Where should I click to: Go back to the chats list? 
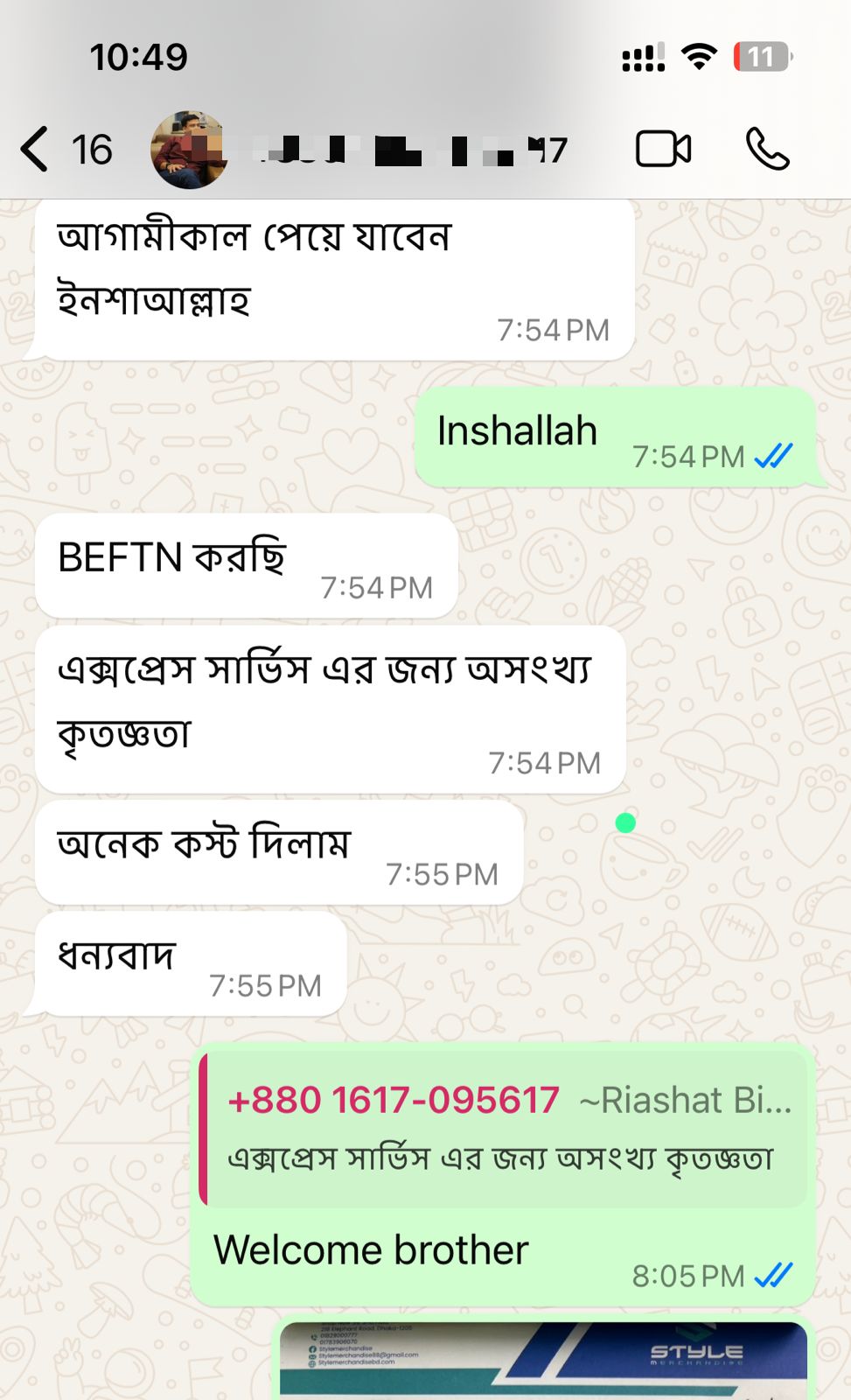pos(37,149)
